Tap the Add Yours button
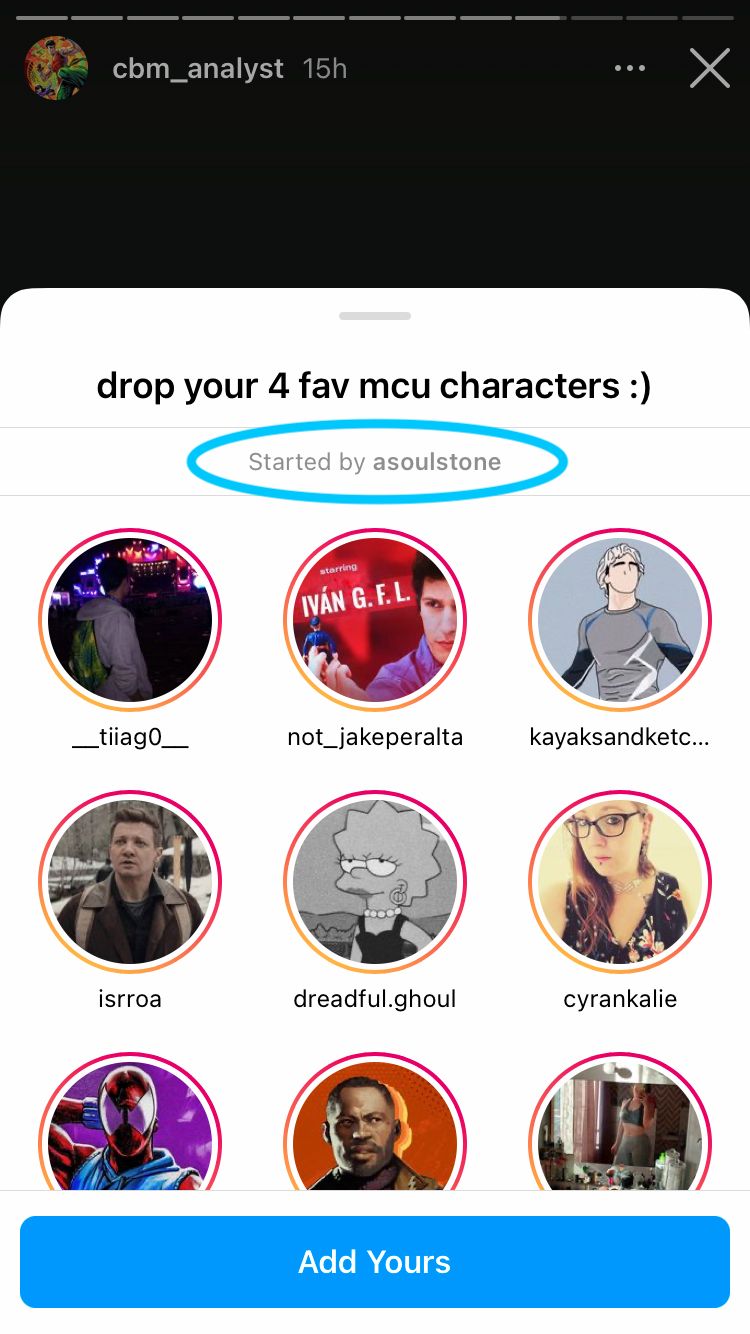The image size is (750, 1334). [x=375, y=1262]
